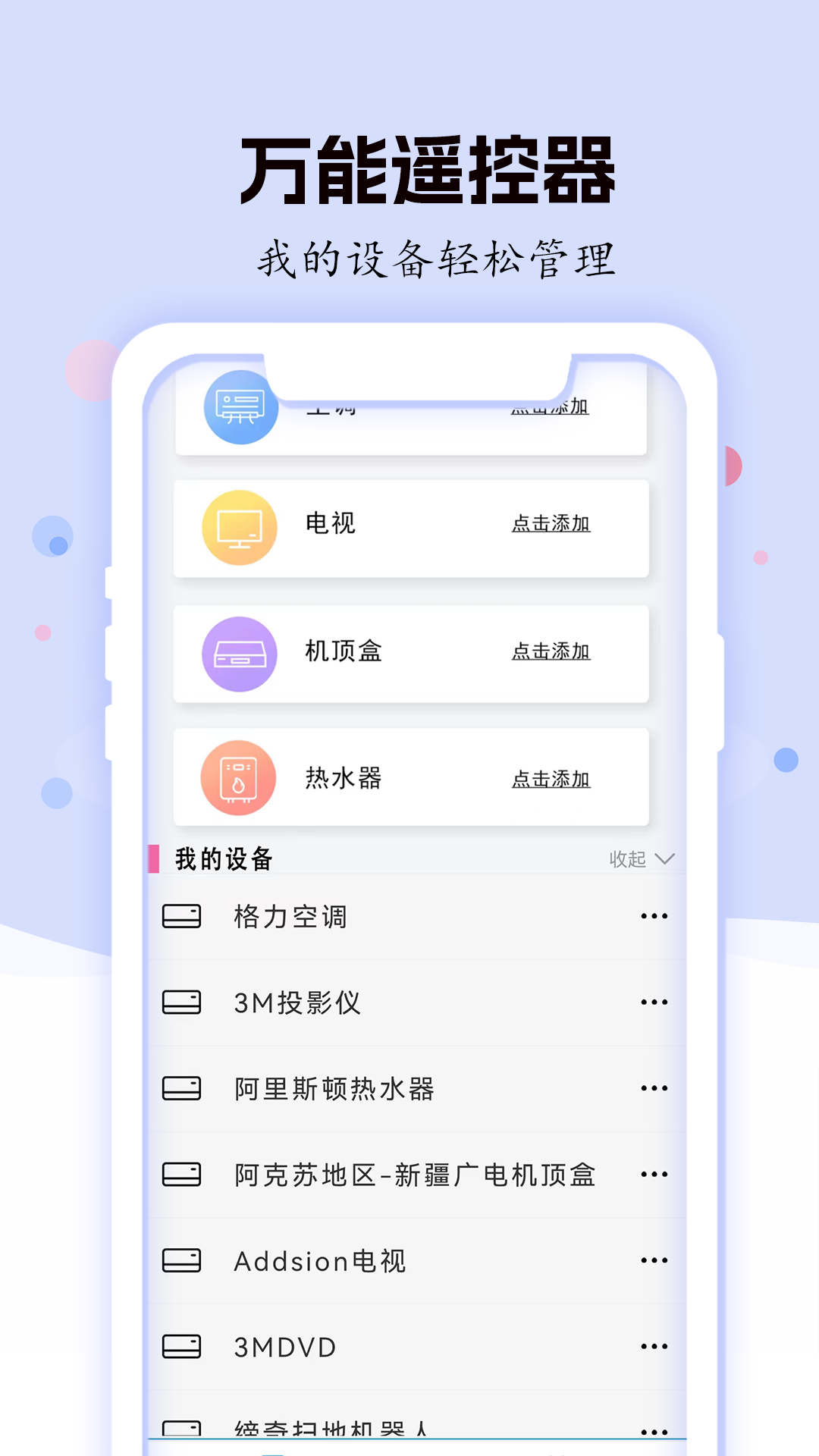Open the options menu for 格力空调
This screenshot has height=1456, width=819.
pyautogui.click(x=653, y=915)
